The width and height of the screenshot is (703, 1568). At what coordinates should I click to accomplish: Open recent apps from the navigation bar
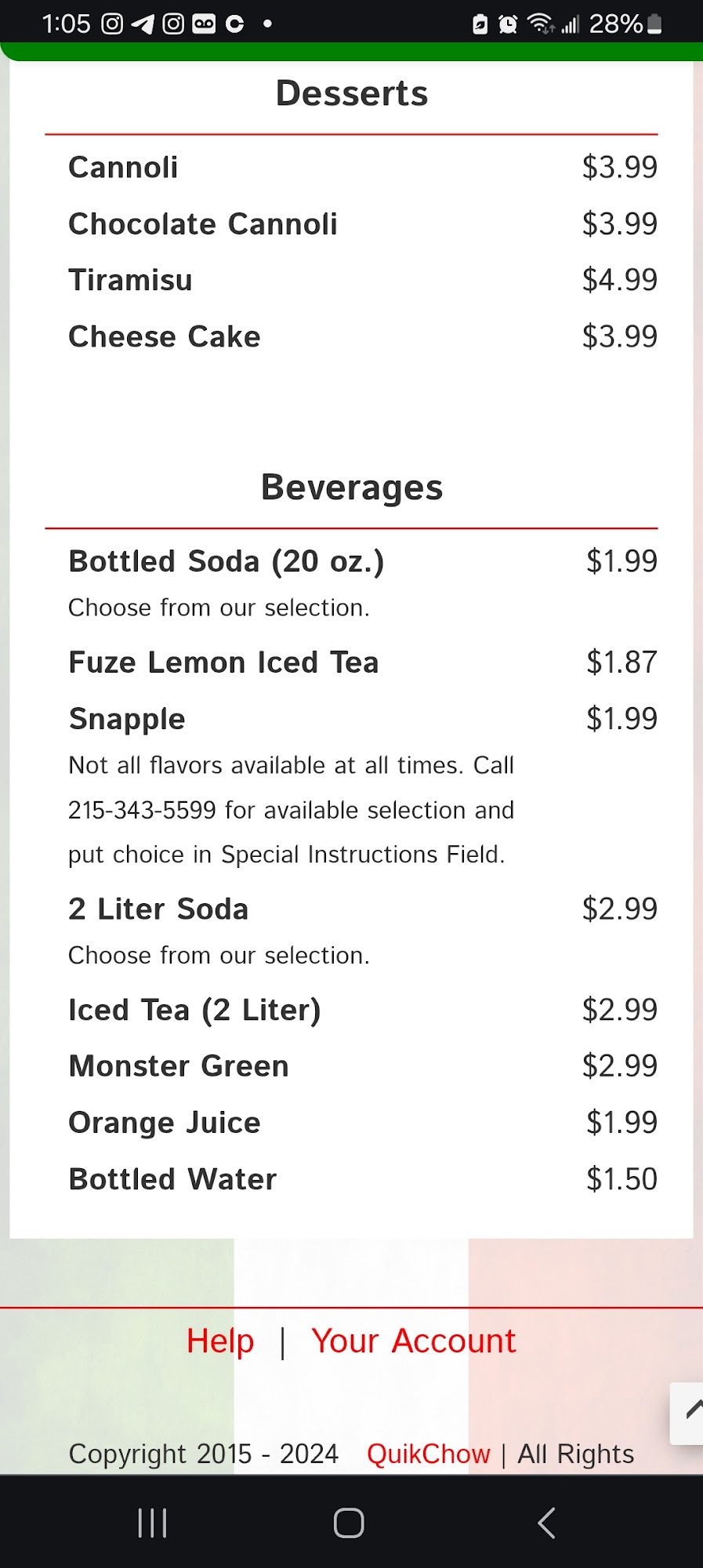point(152,1523)
